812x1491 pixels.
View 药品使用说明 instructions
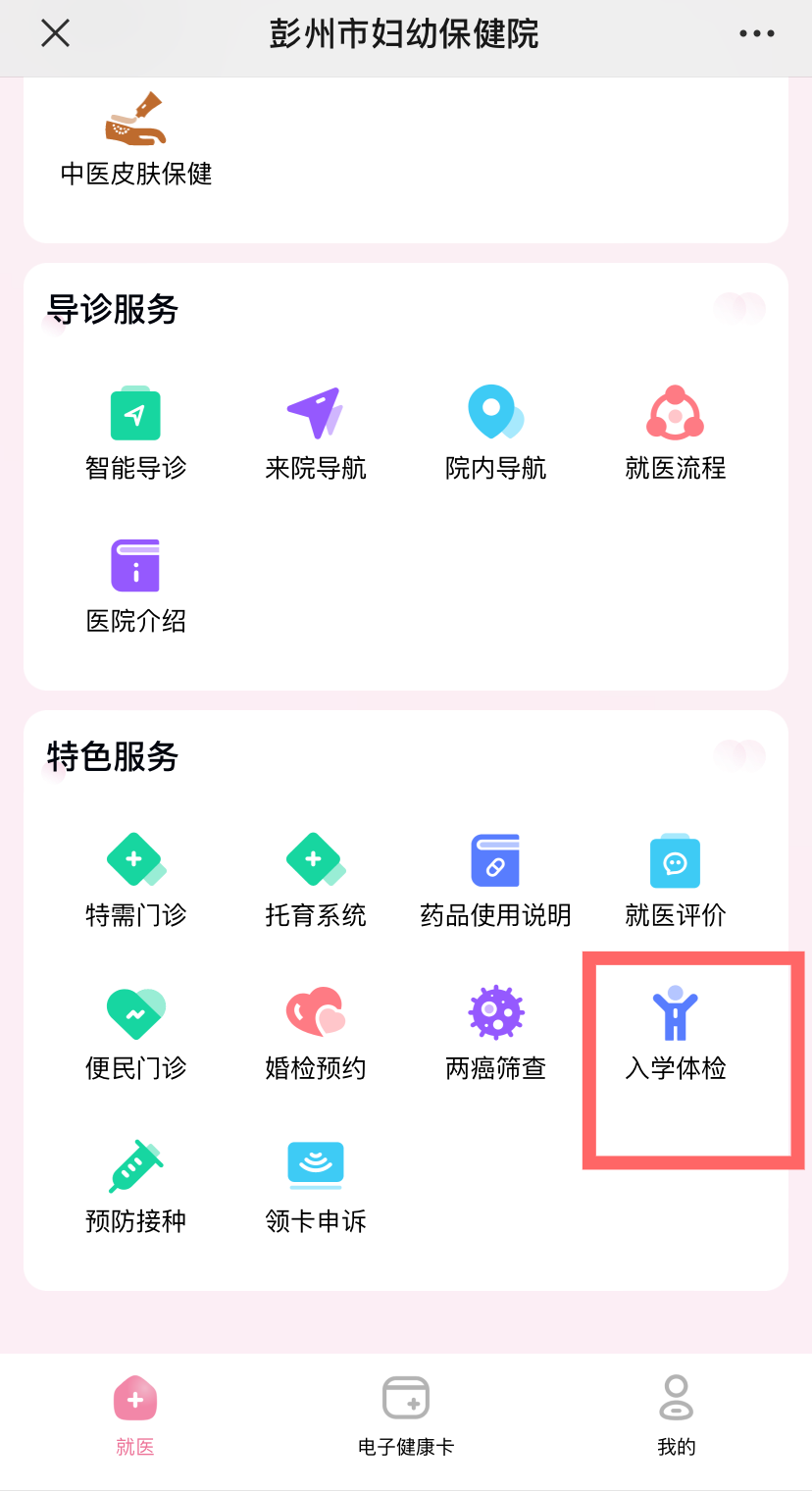(495, 880)
